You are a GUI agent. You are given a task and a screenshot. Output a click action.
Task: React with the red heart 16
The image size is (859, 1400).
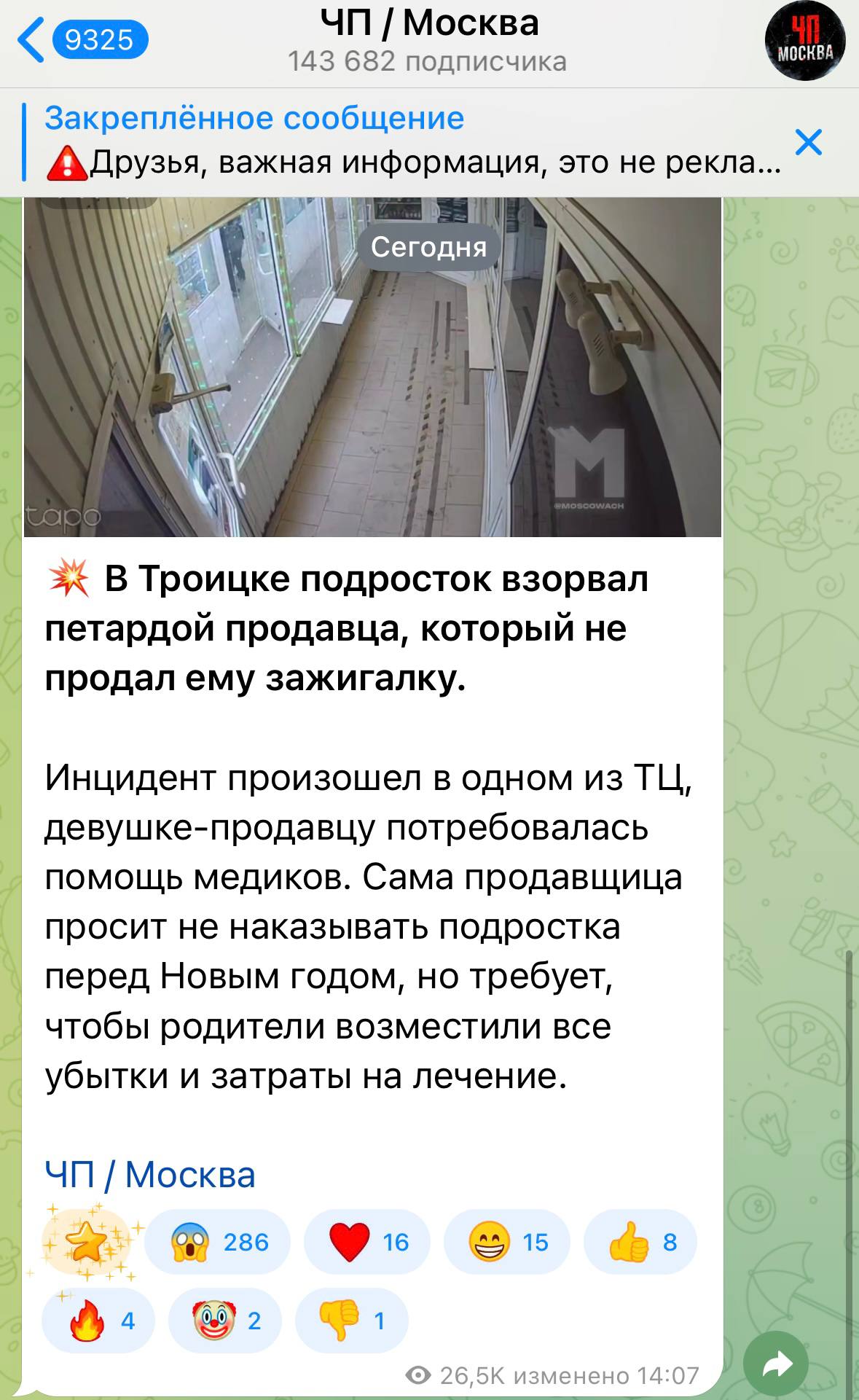(x=367, y=1242)
